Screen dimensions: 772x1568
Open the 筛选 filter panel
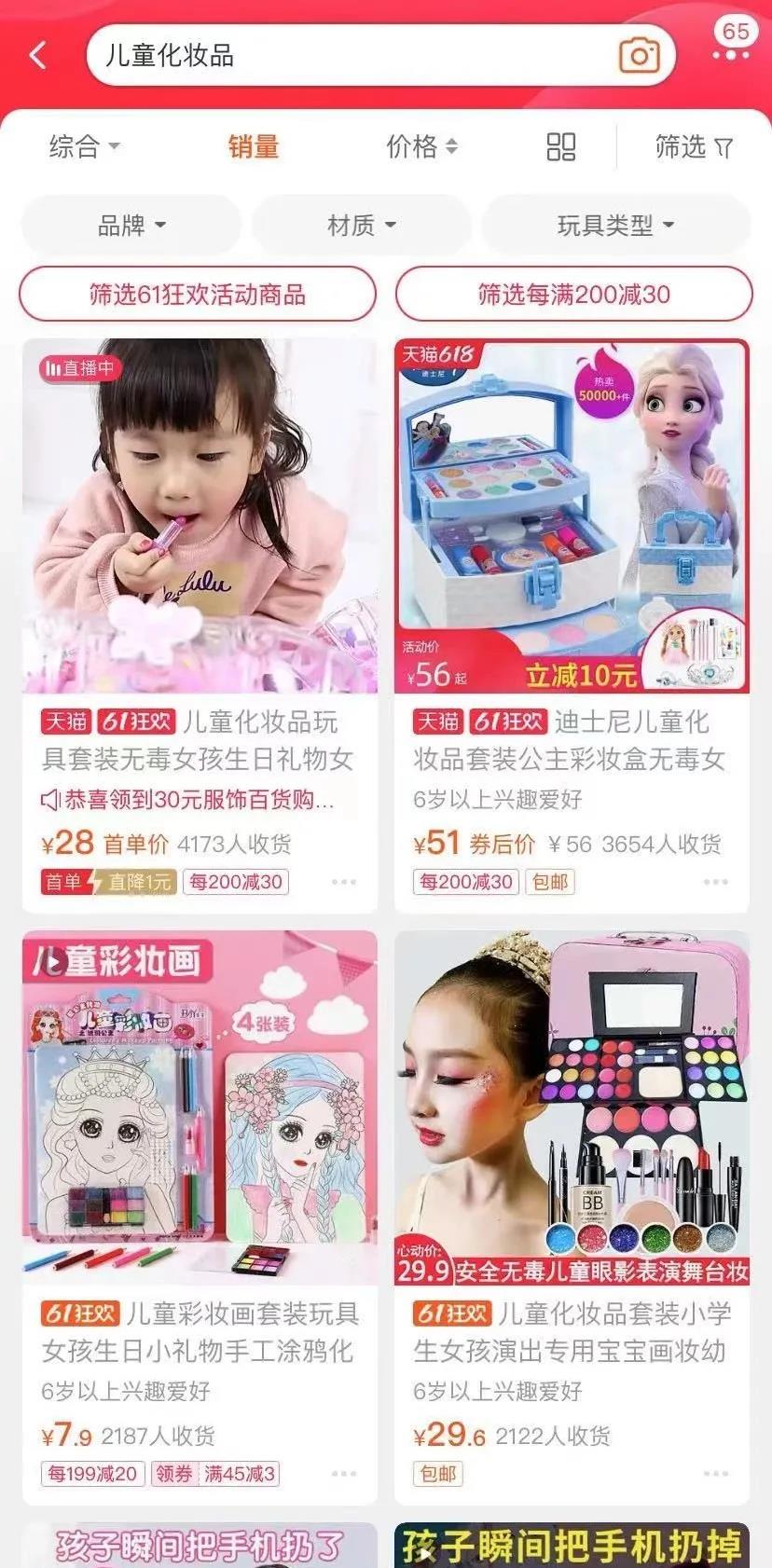coord(694,146)
